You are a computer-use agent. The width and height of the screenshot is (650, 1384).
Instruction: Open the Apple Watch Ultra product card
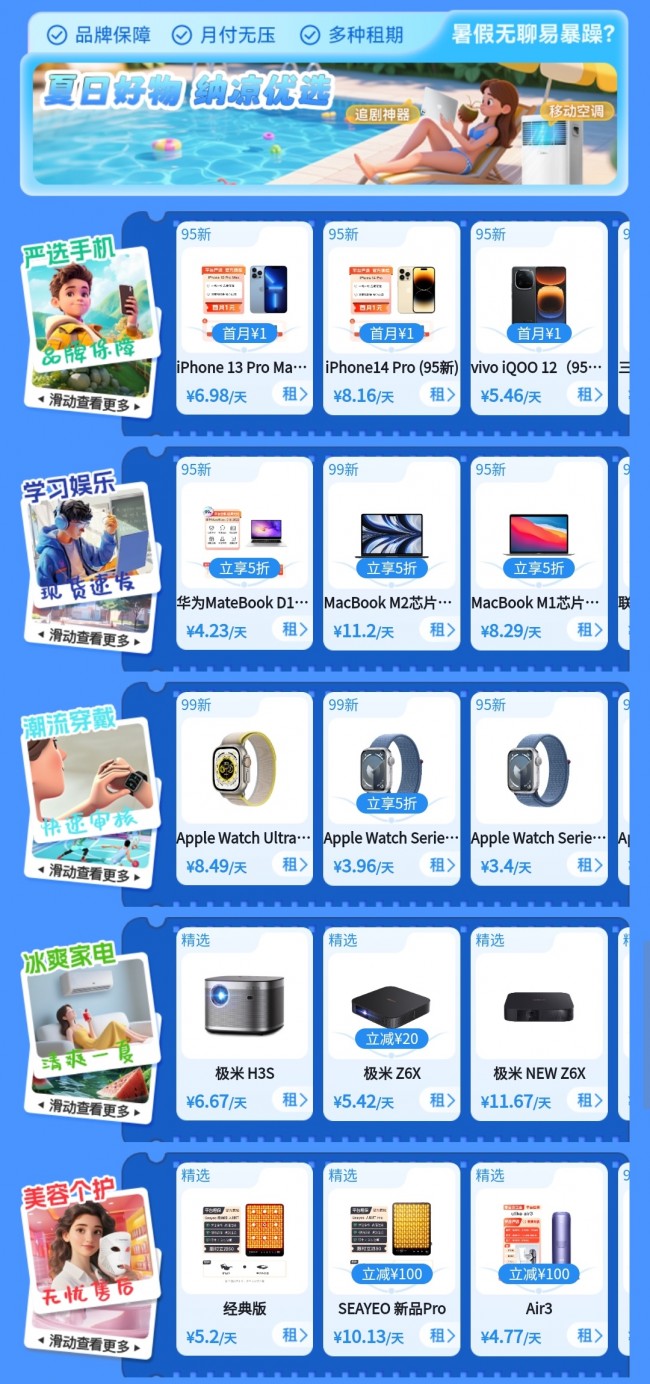[244, 770]
